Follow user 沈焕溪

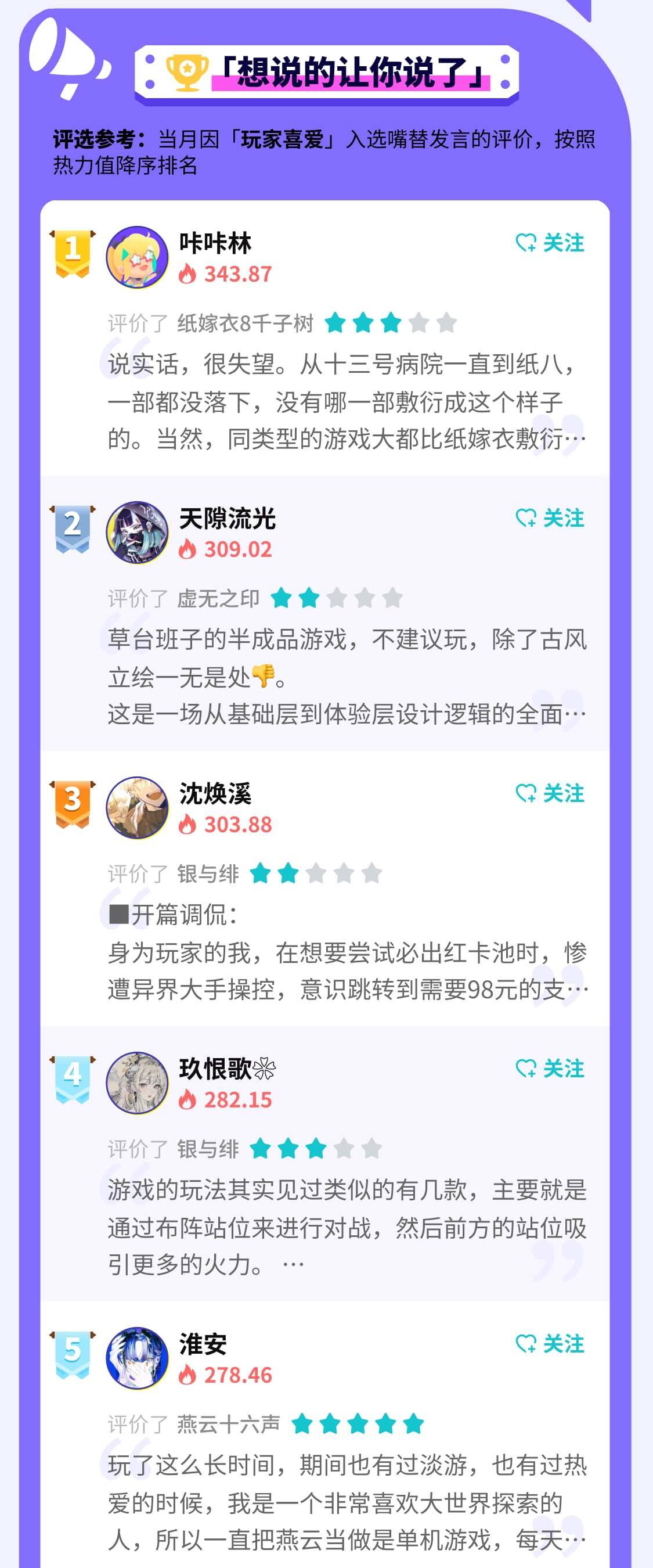550,793
